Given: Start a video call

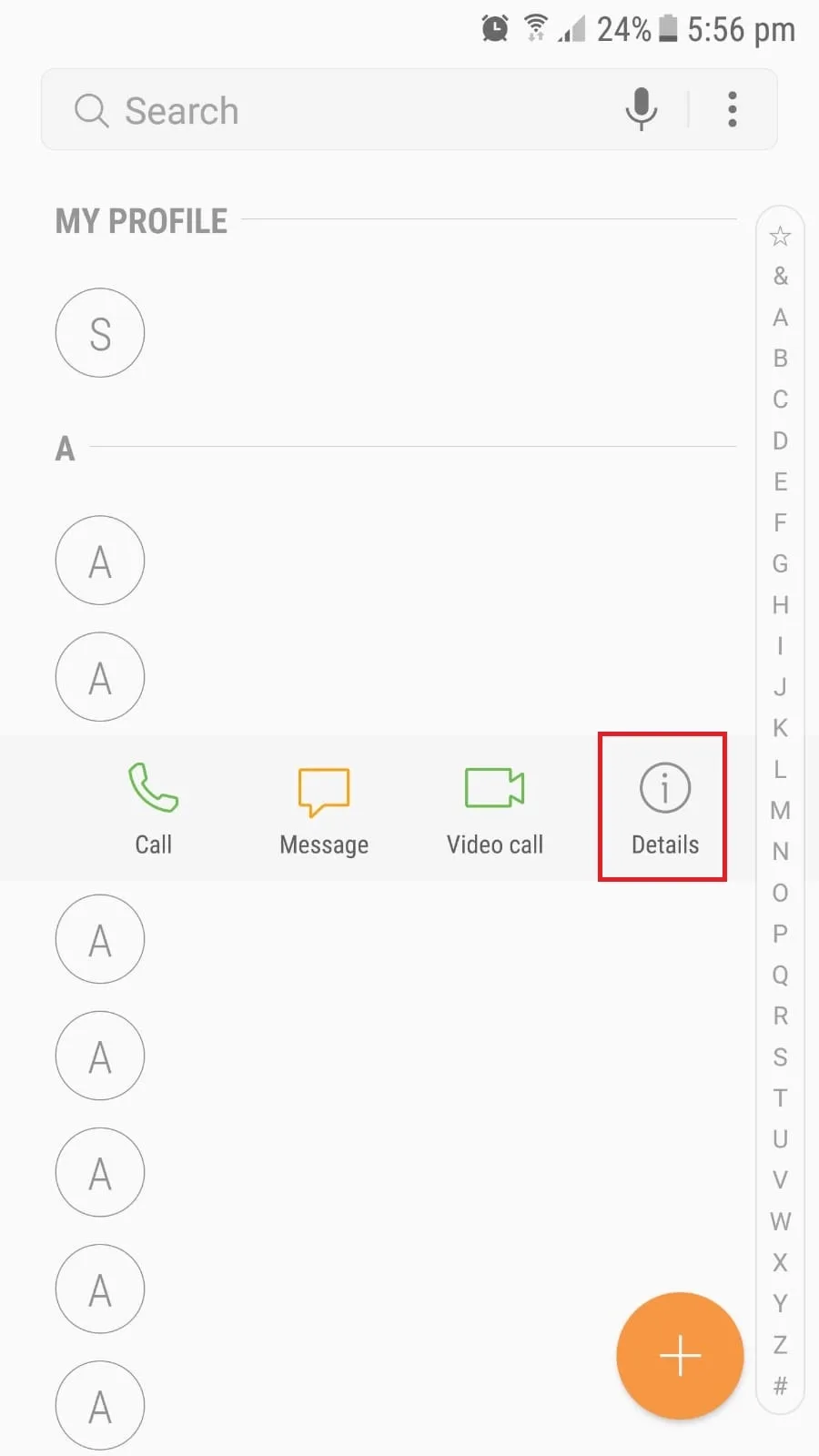Looking at the screenshot, I should click(495, 809).
